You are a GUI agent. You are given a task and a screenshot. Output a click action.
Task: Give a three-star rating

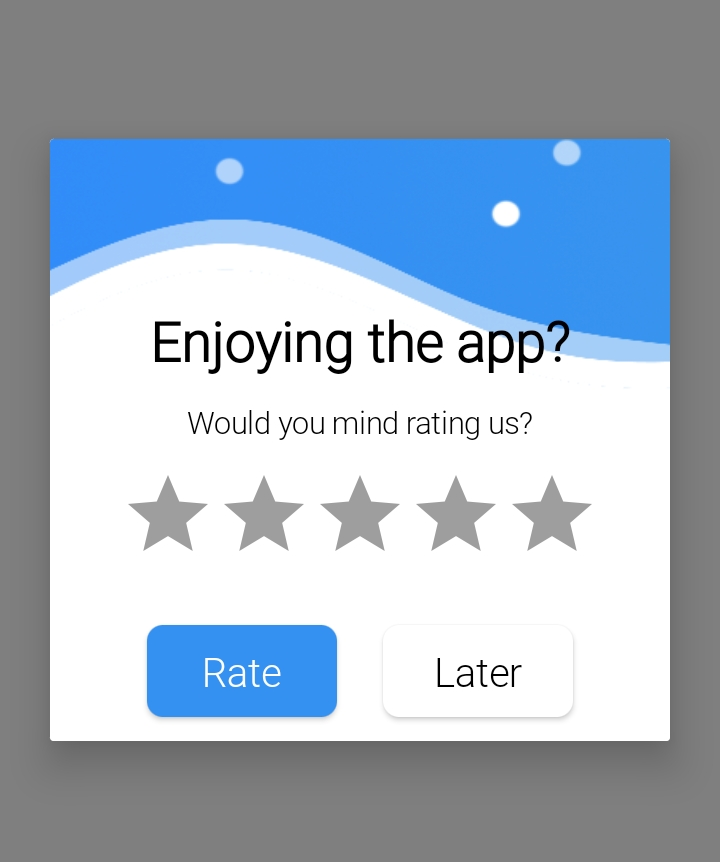pyautogui.click(x=360, y=515)
